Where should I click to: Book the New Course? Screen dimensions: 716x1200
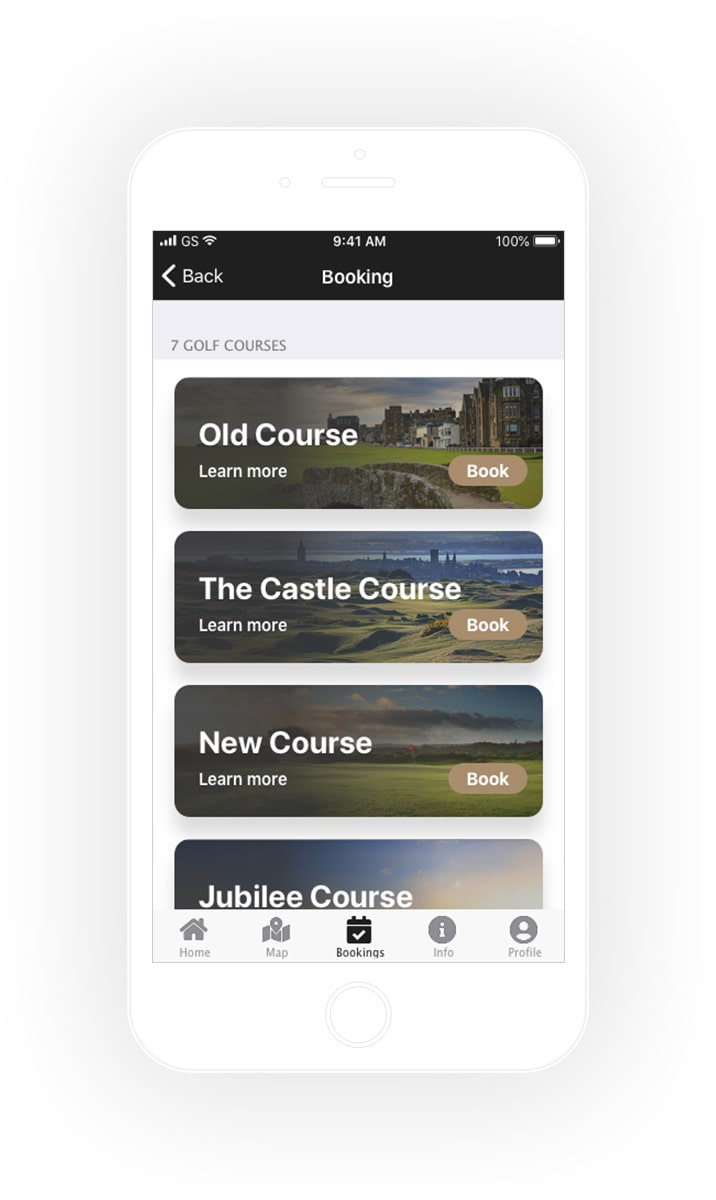tap(487, 779)
